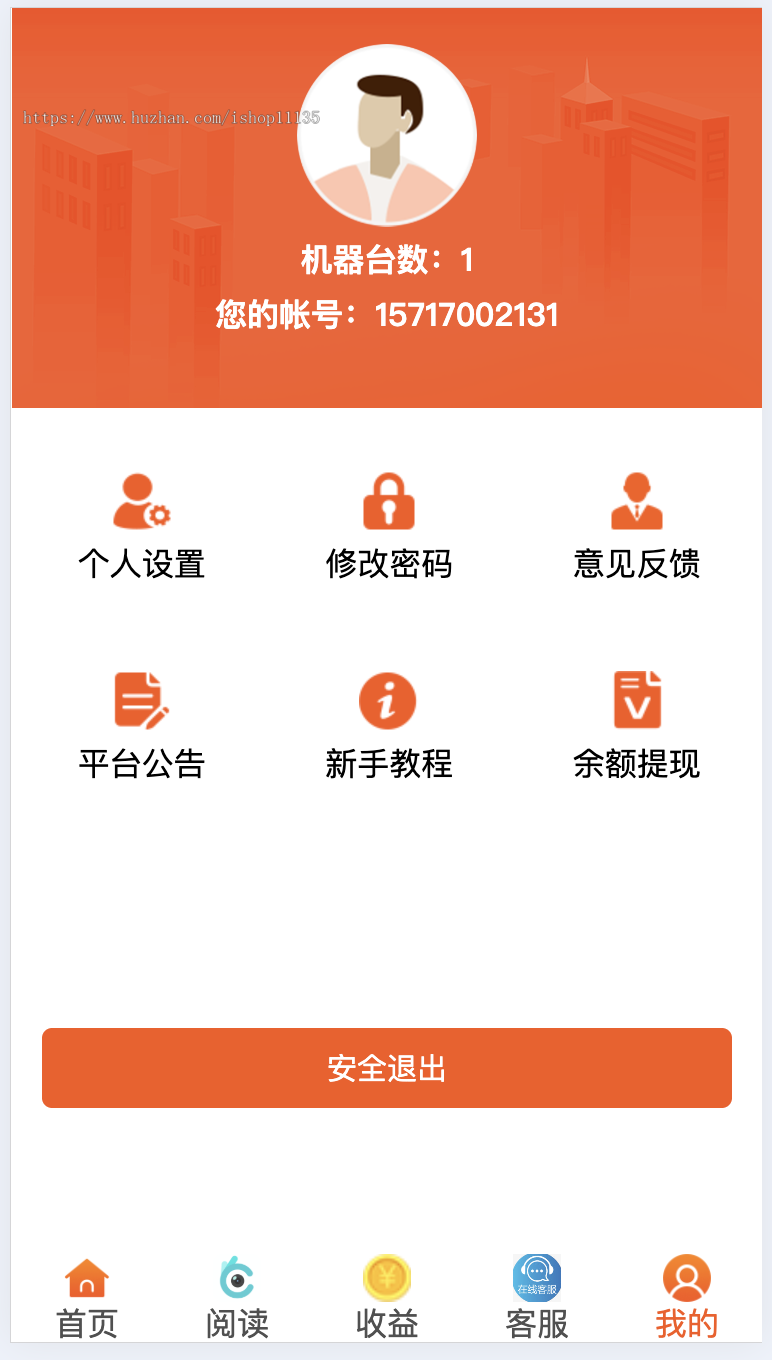Viewport: 772px width, 1360px height.
Task: Open 客服 online service icon
Action: 537,1277
